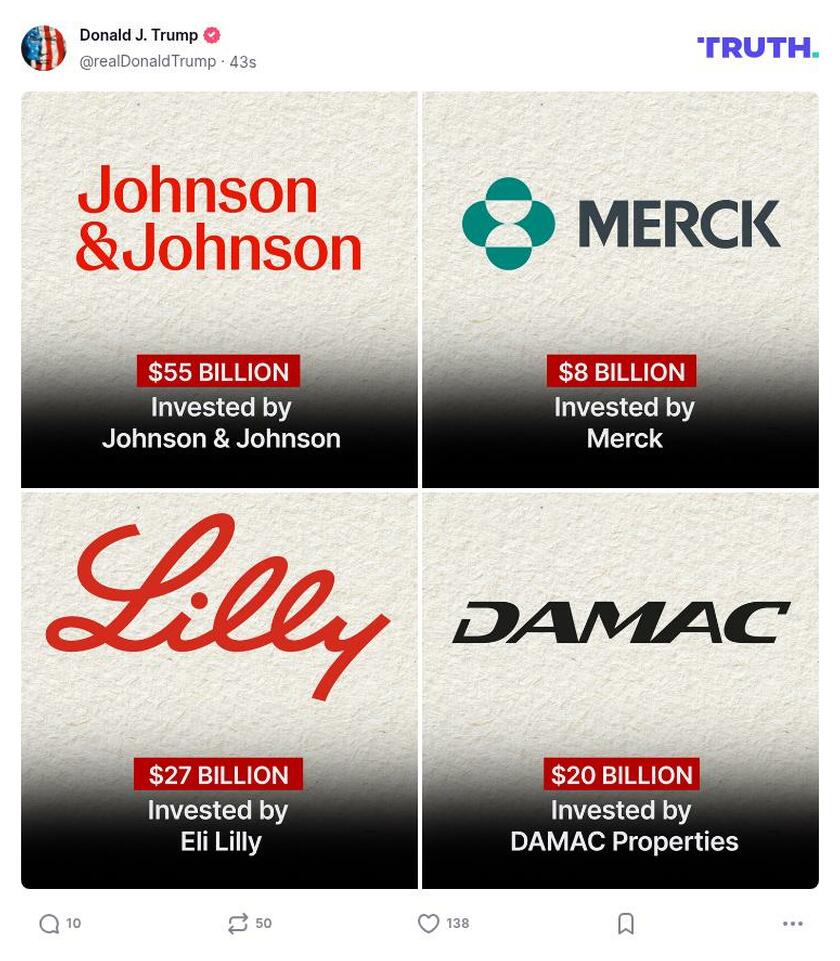Bookmark this post

point(626,924)
